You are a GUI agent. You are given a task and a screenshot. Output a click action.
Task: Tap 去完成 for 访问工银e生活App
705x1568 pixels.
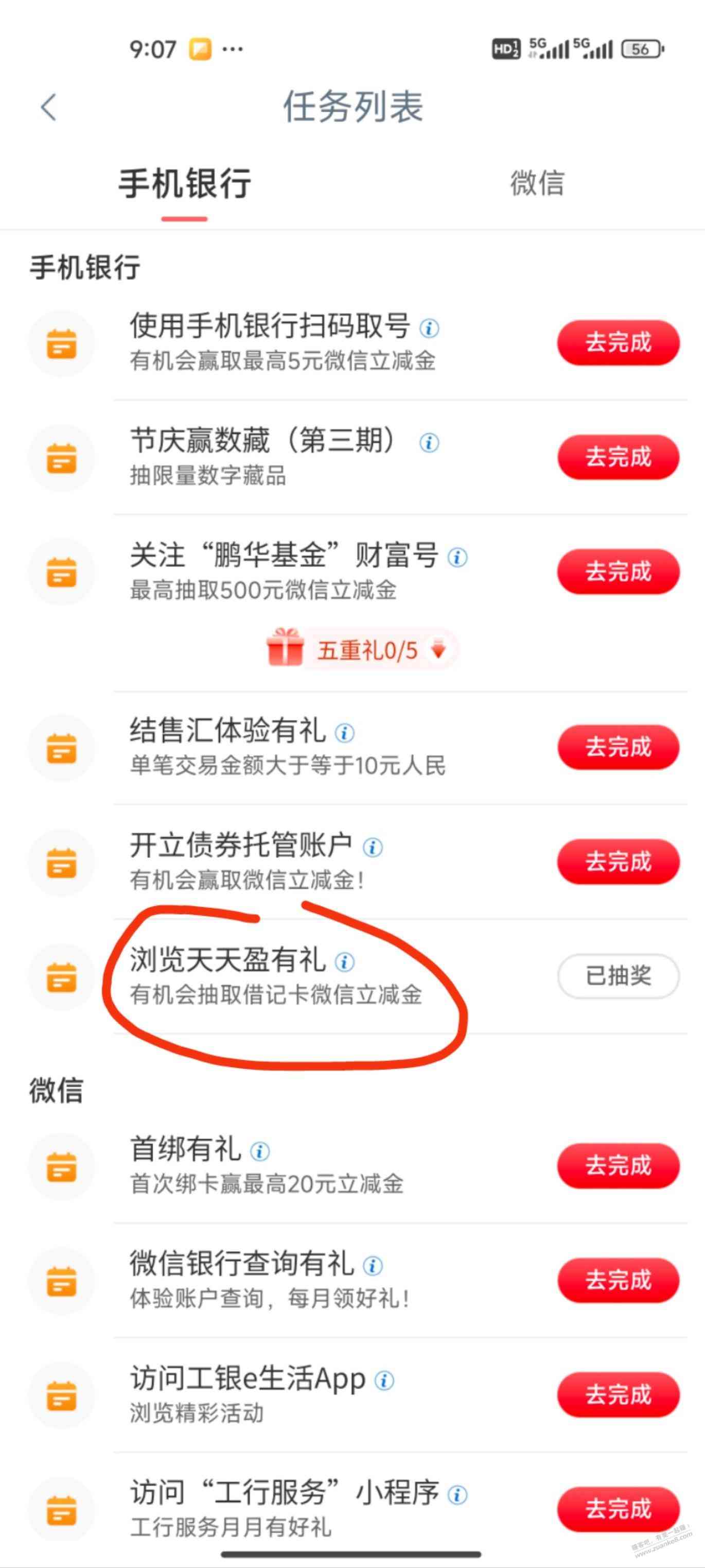point(618,1394)
